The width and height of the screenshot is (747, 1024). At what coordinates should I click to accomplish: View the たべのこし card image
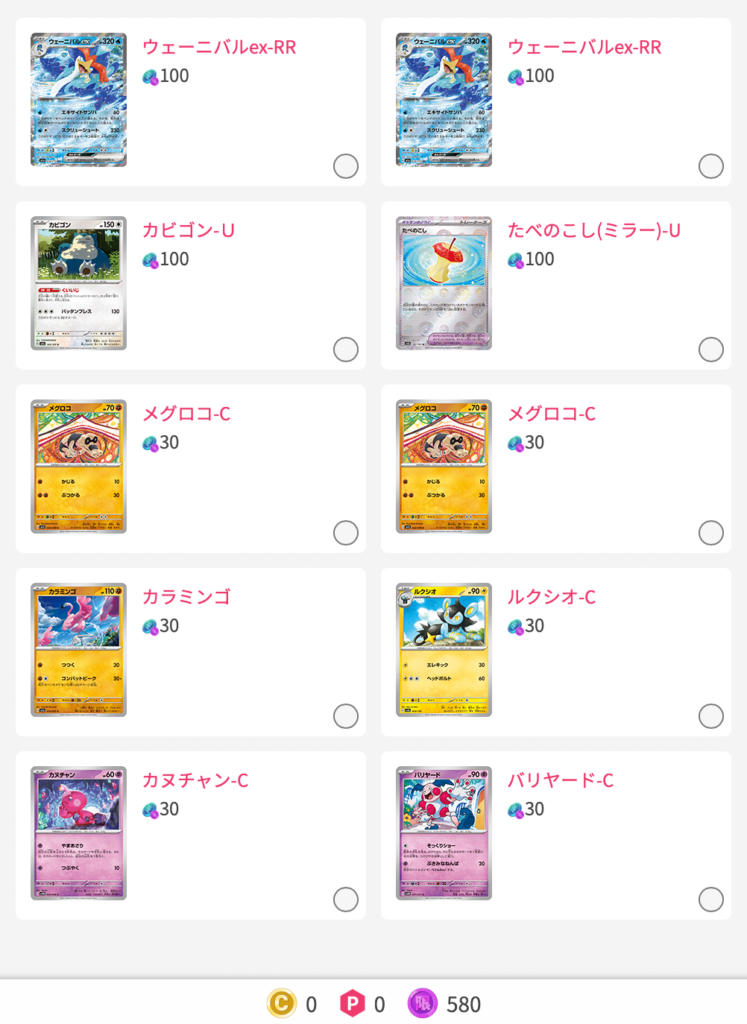coord(444,283)
